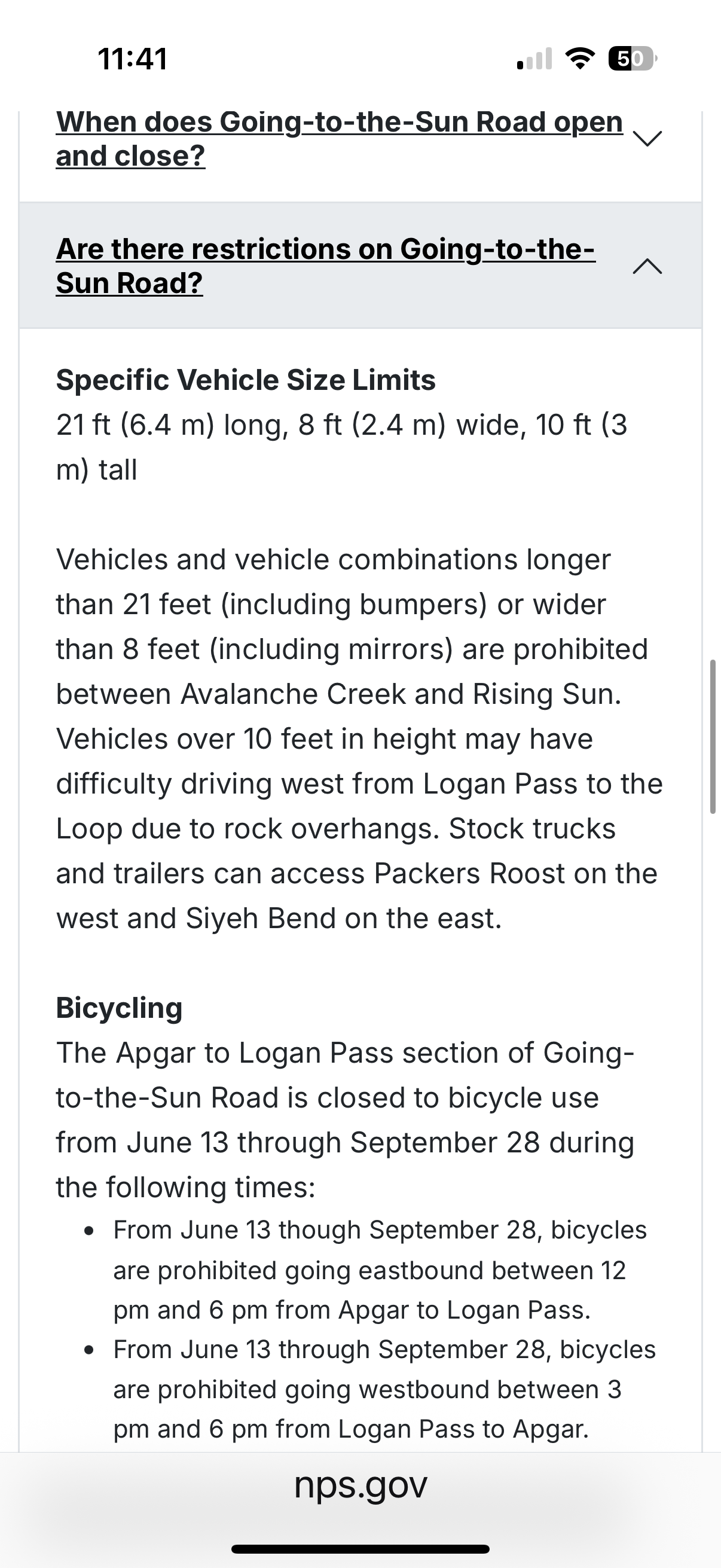
Task: Collapse 'Are there restrictions on Going-to-the-Sun Road?'
Action: tap(360, 266)
